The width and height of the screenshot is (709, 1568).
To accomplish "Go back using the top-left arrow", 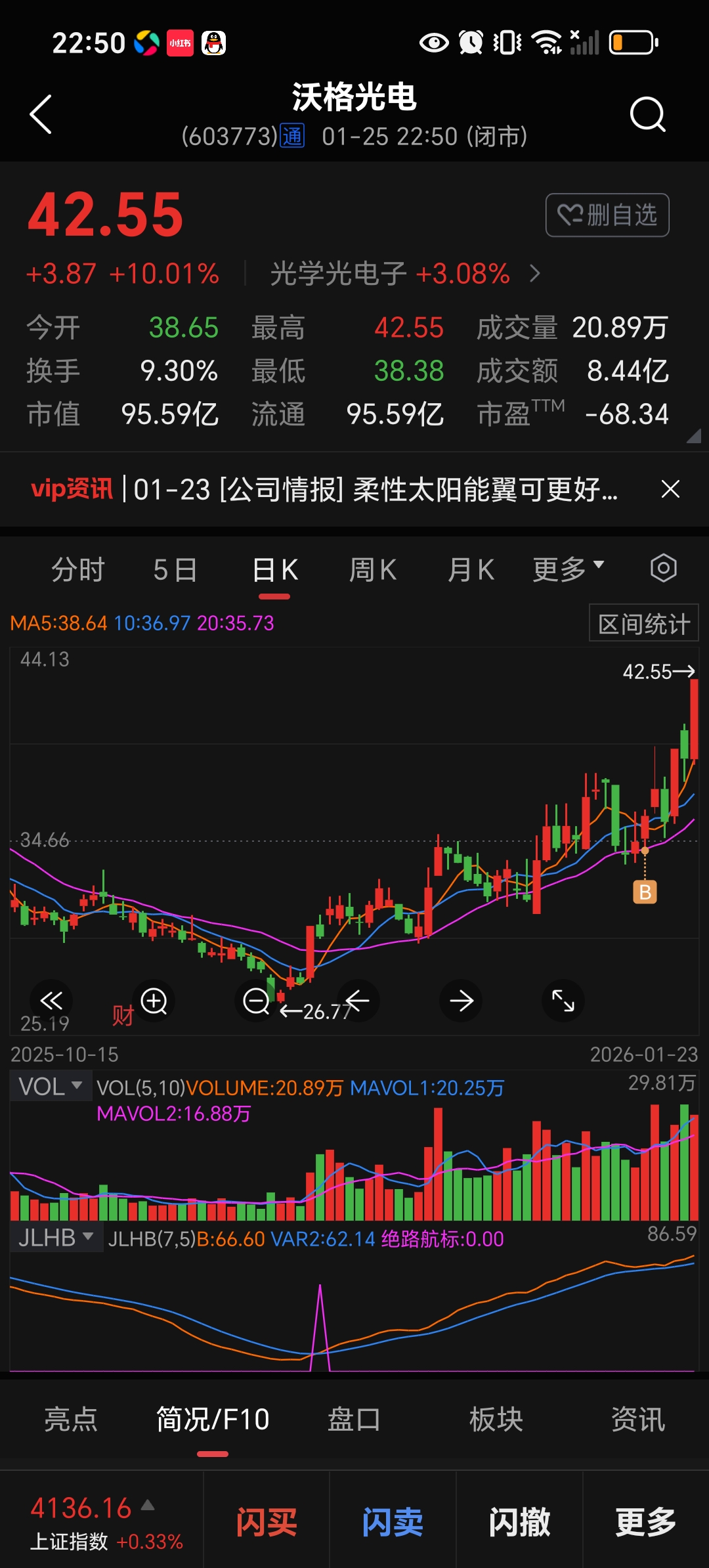I will (41, 114).
